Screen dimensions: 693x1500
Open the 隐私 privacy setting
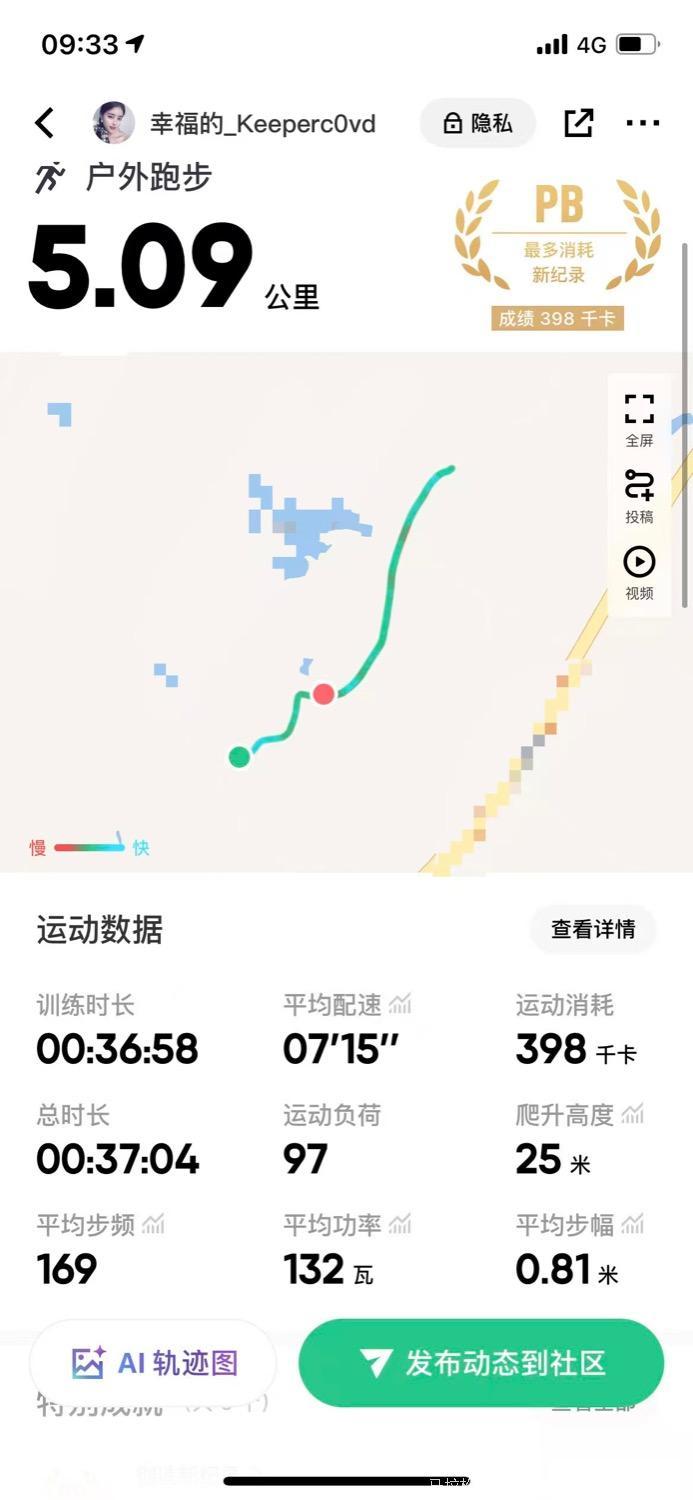478,123
